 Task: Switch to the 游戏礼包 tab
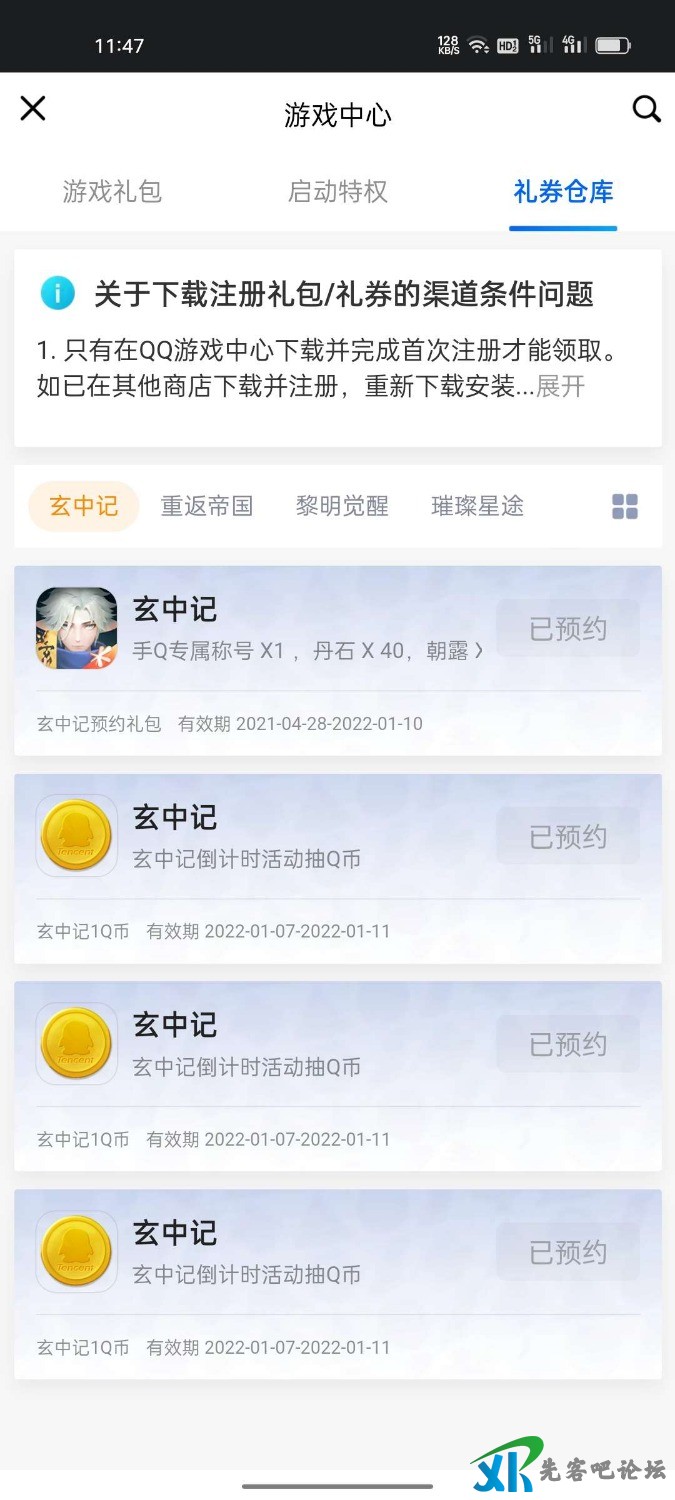[112, 191]
